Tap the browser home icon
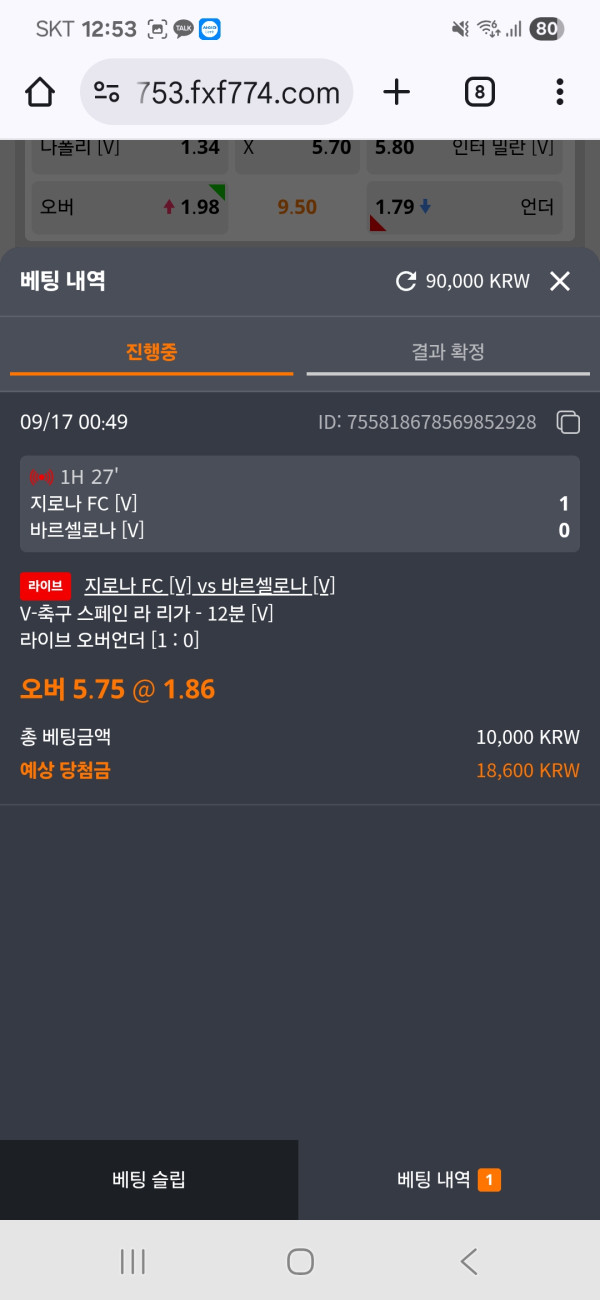The image size is (600, 1300). (39, 93)
